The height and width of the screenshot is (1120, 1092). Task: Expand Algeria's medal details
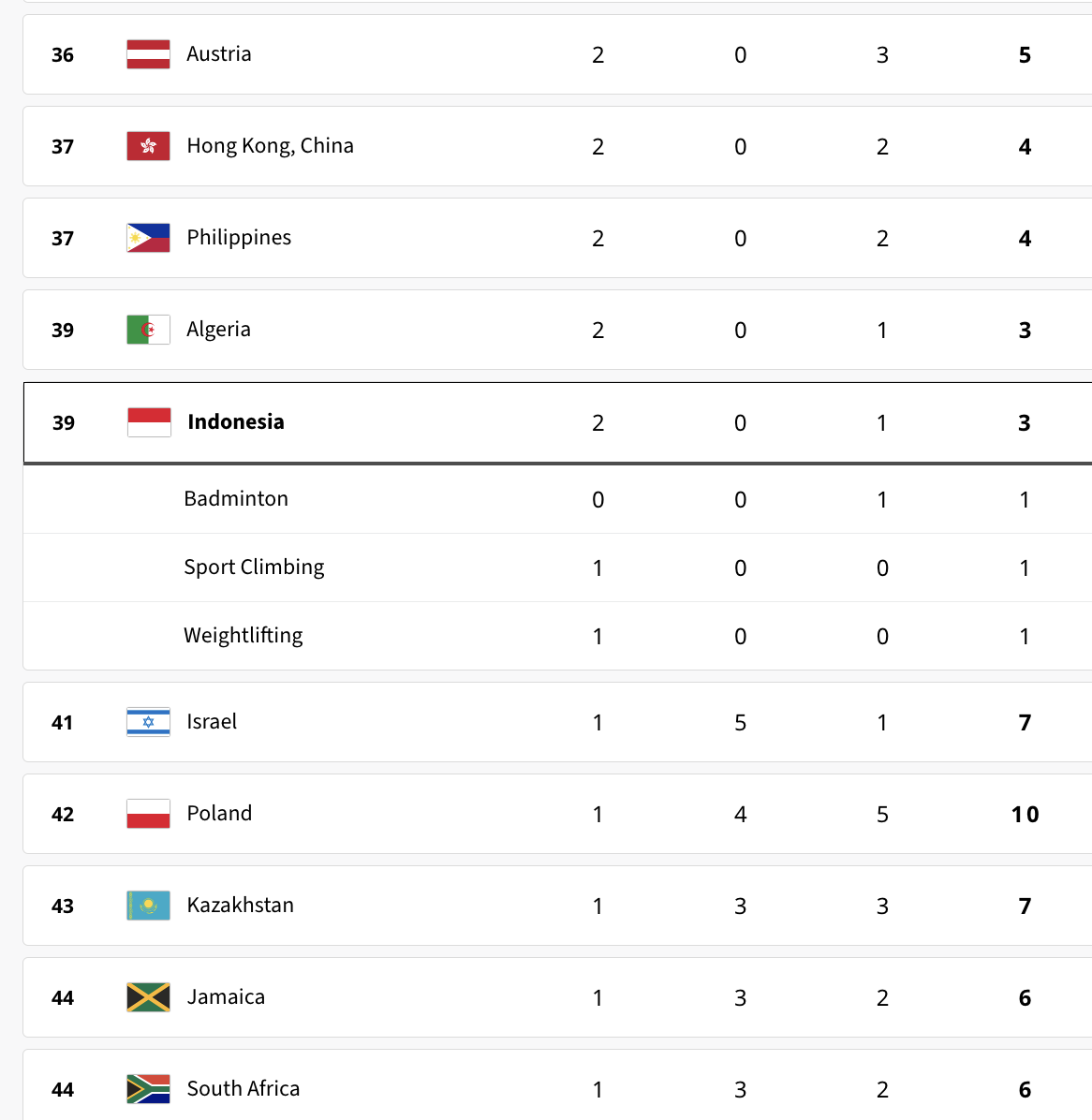[557, 330]
